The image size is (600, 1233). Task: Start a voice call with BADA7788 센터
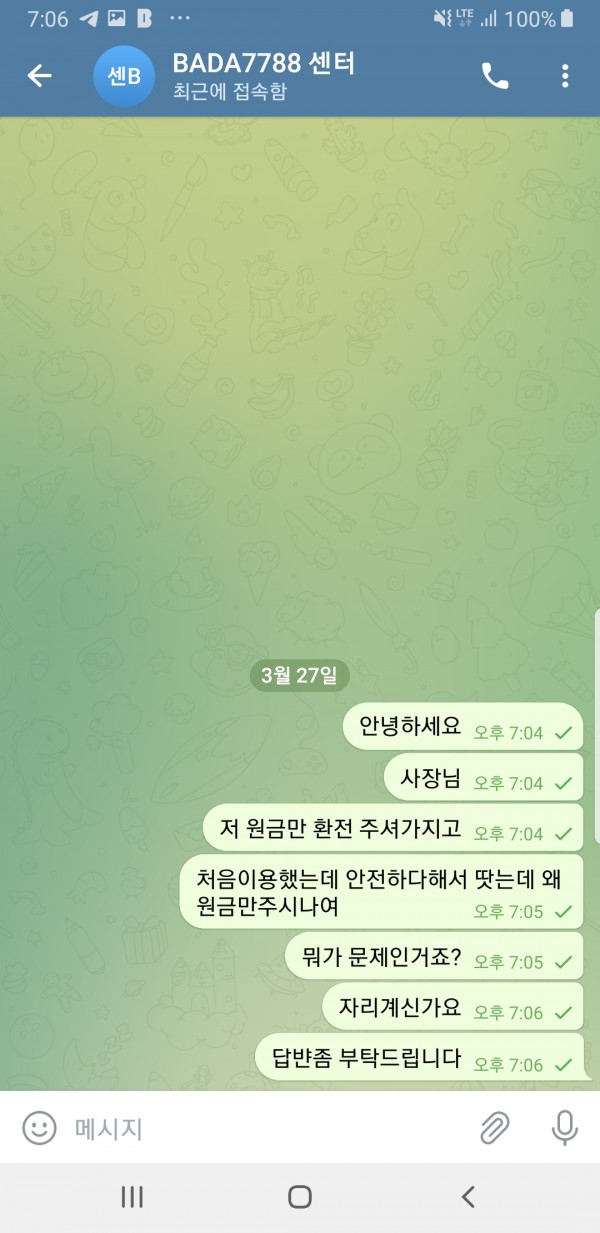tap(495, 76)
